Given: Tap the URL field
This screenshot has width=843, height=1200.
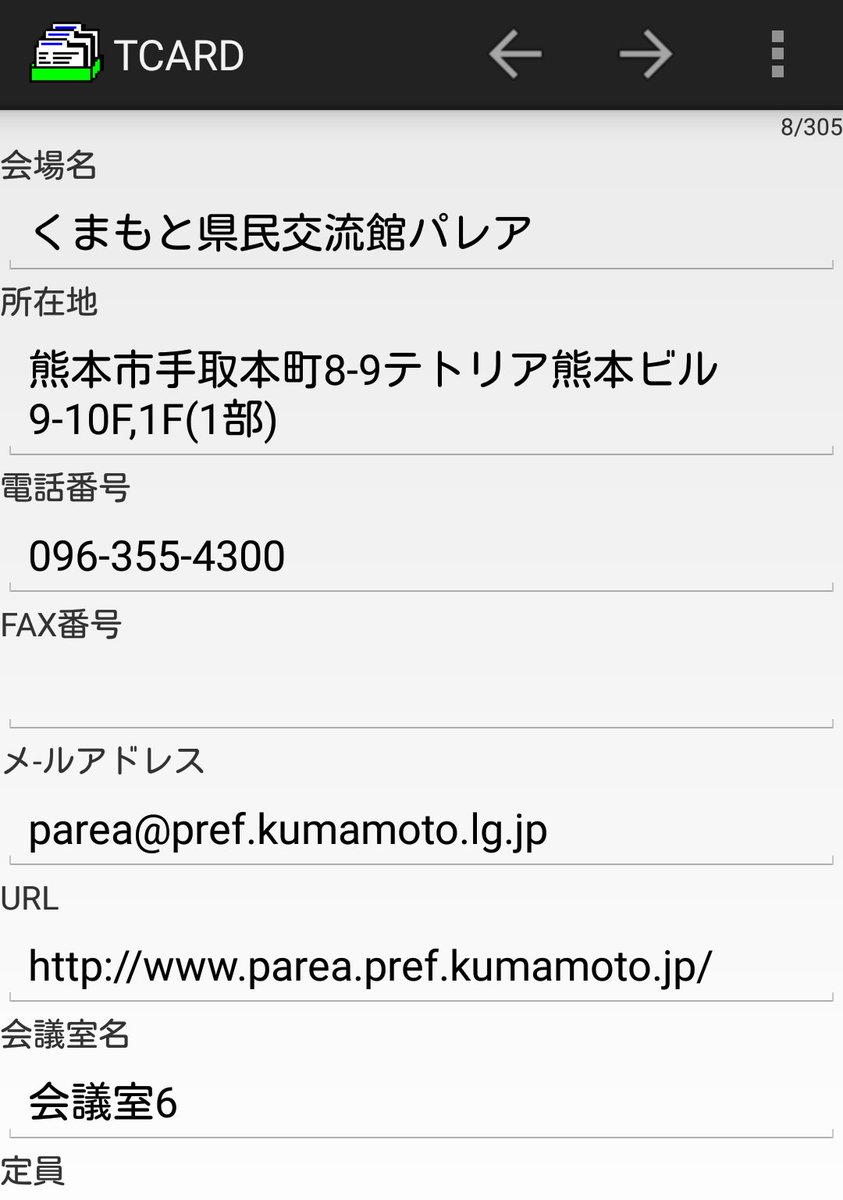Looking at the screenshot, I should [421, 966].
